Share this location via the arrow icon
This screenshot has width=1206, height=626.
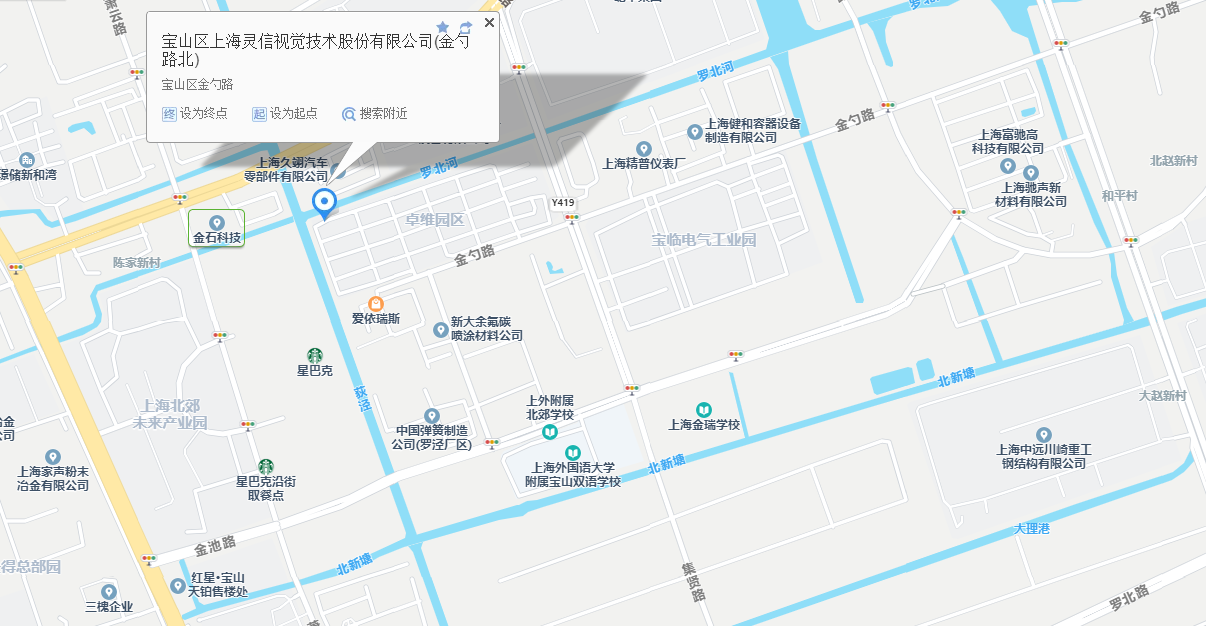pos(465,27)
